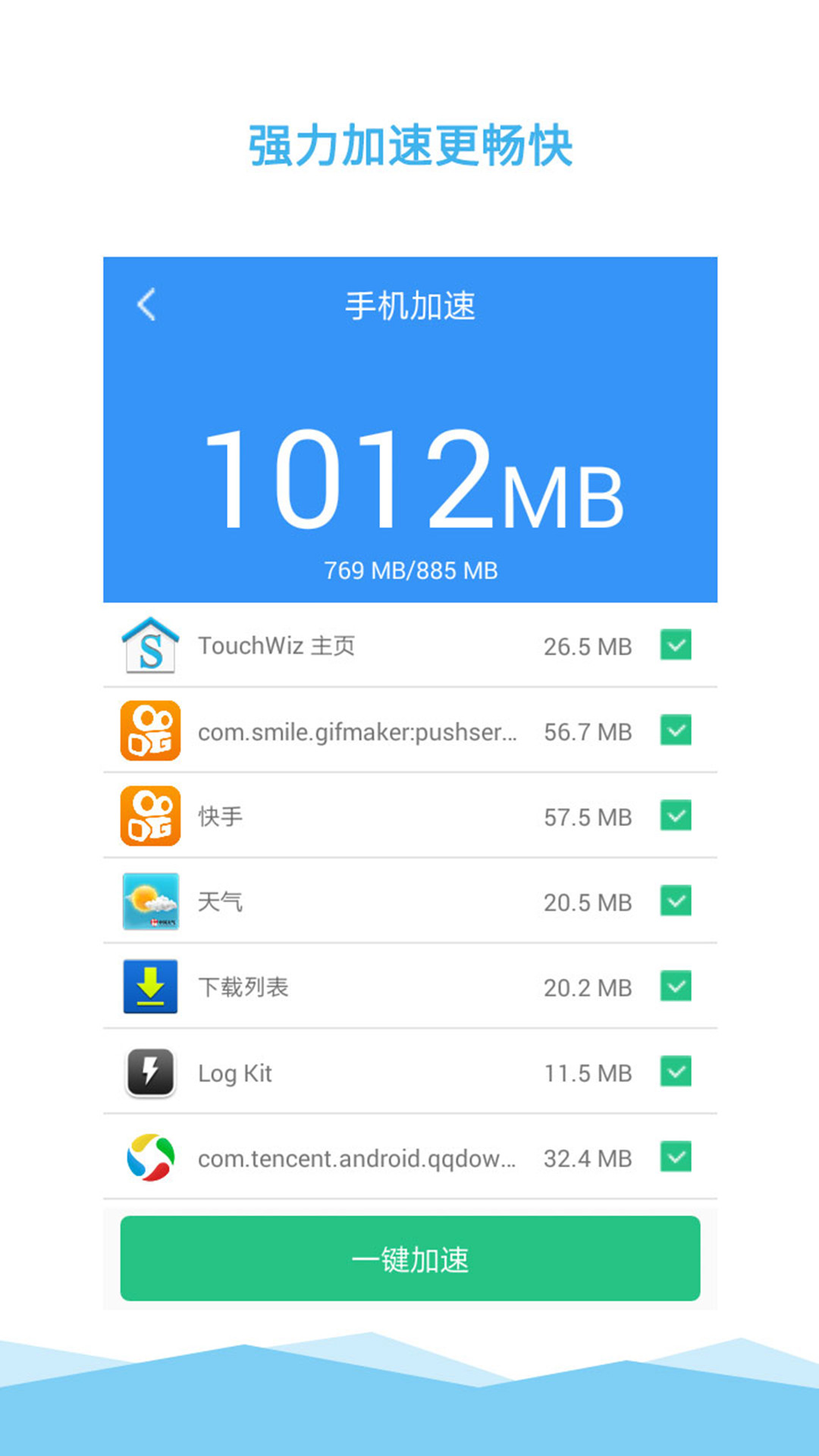The image size is (819, 1456).
Task: Click the TouchWiz 主页 home icon
Action: [149, 646]
